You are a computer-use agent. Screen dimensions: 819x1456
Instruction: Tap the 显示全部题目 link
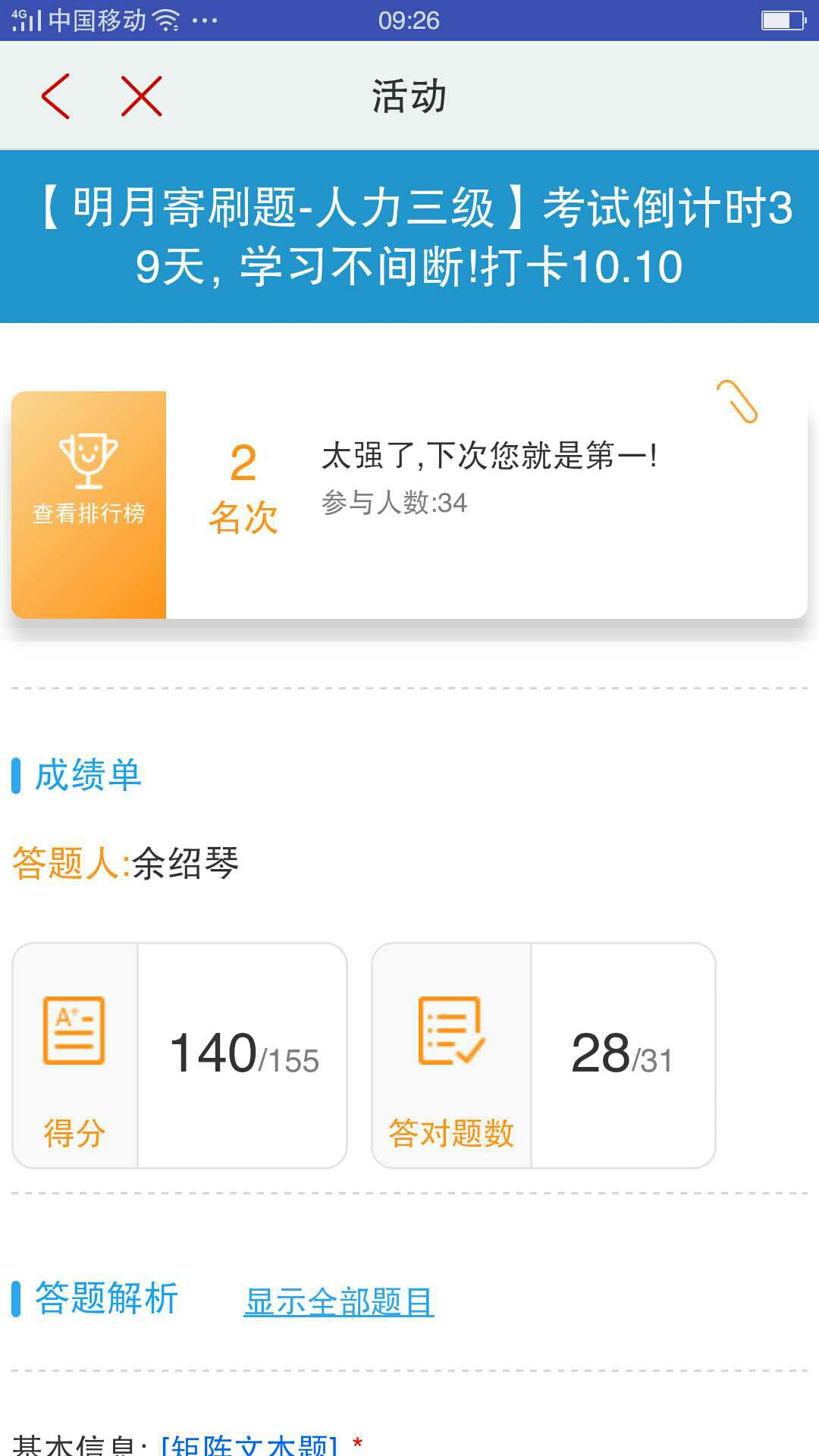pyautogui.click(x=338, y=1302)
